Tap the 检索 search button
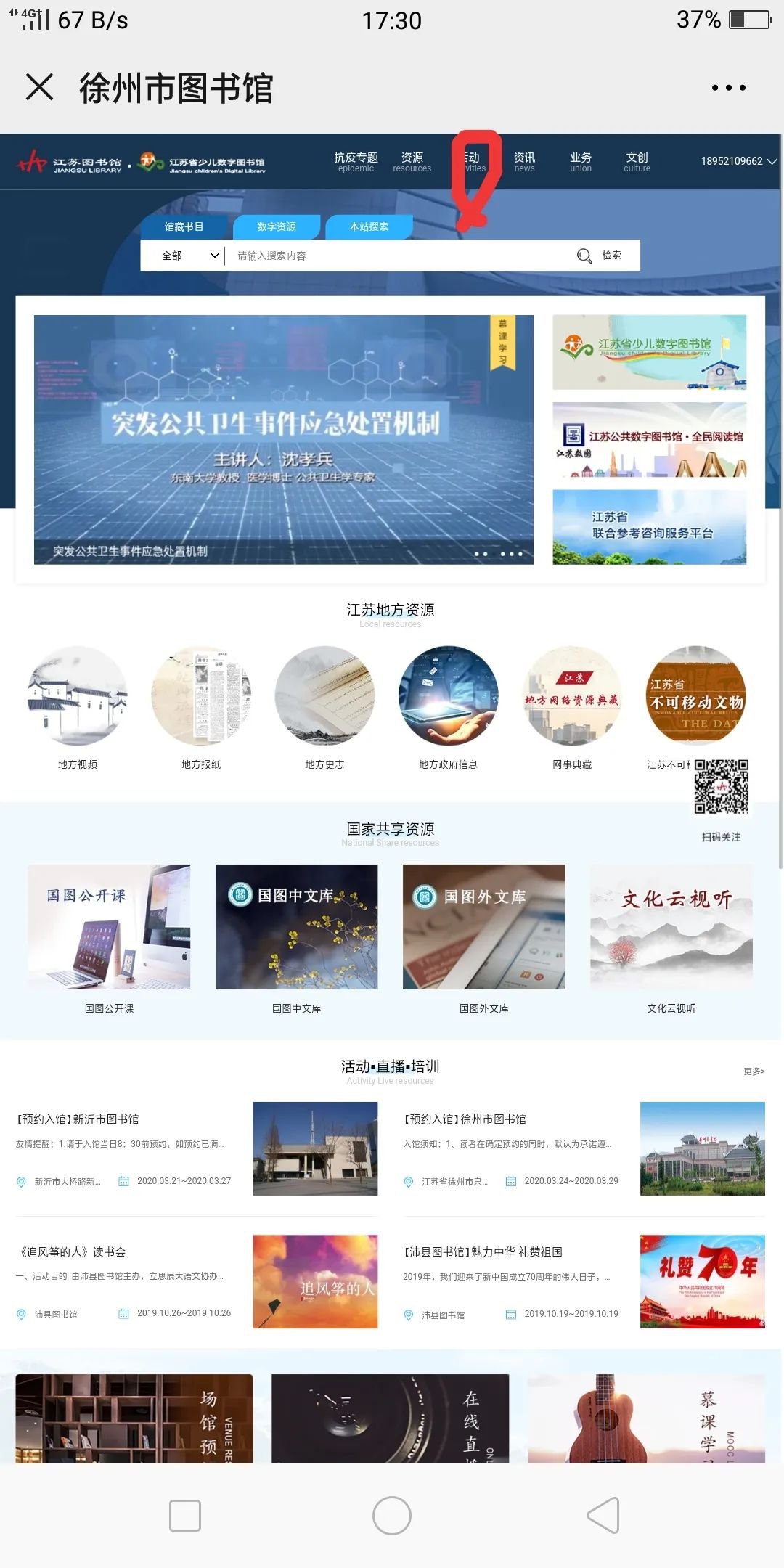784x1568 pixels. [600, 256]
